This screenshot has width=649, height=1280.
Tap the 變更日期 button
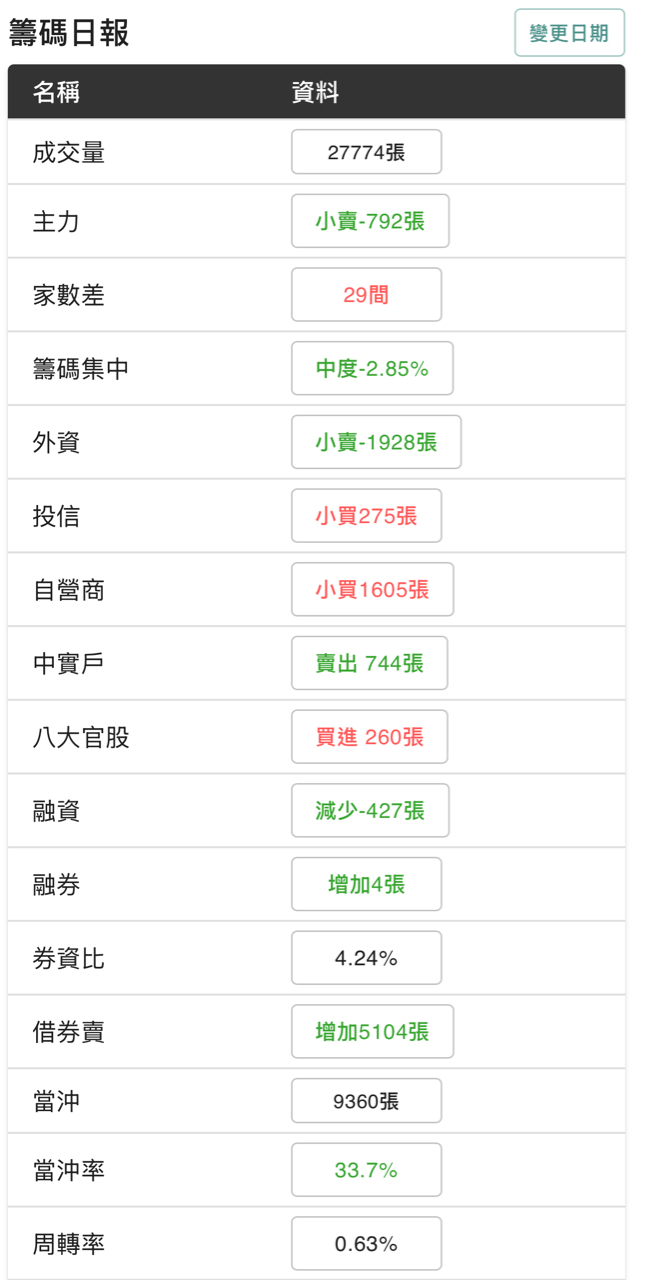point(569,33)
